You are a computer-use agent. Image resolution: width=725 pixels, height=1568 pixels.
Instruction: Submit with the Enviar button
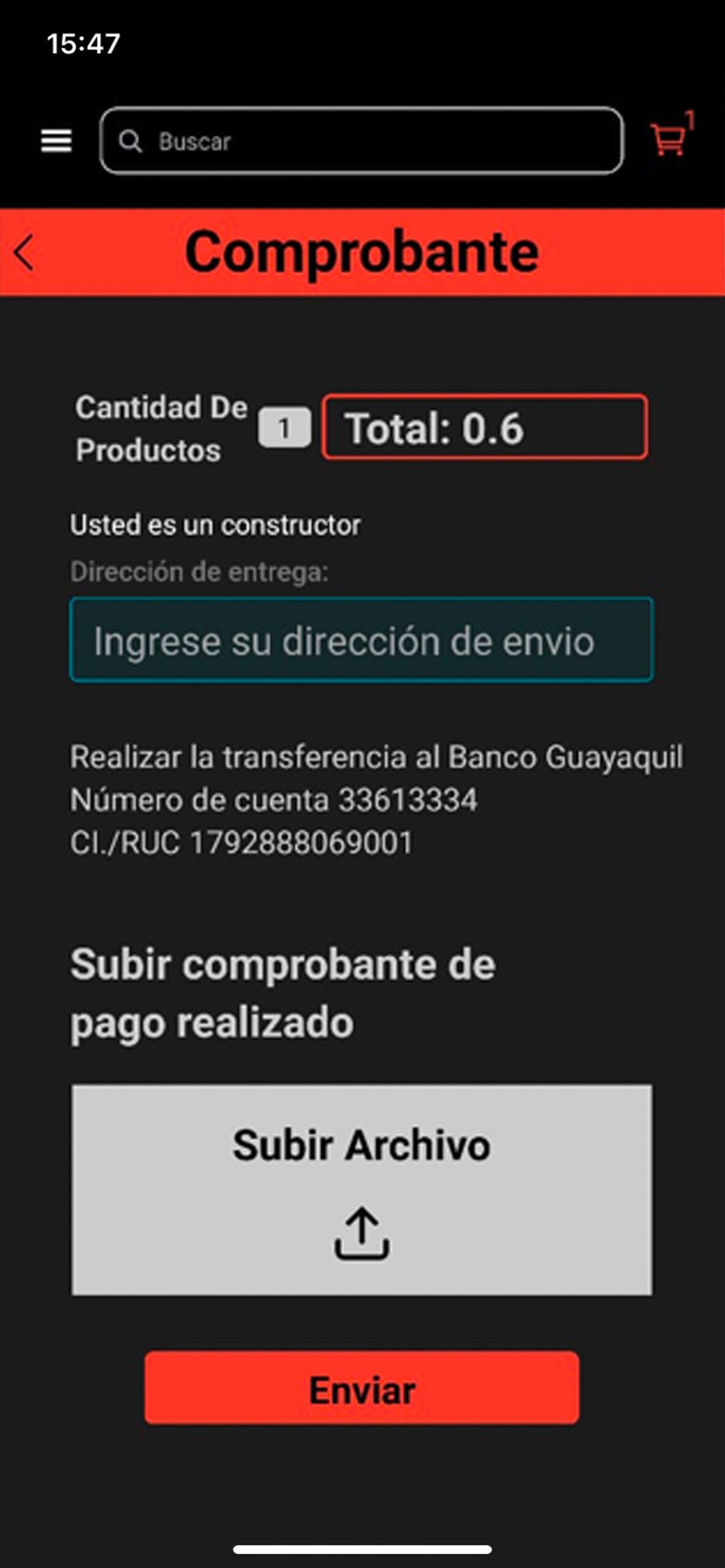(362, 1388)
